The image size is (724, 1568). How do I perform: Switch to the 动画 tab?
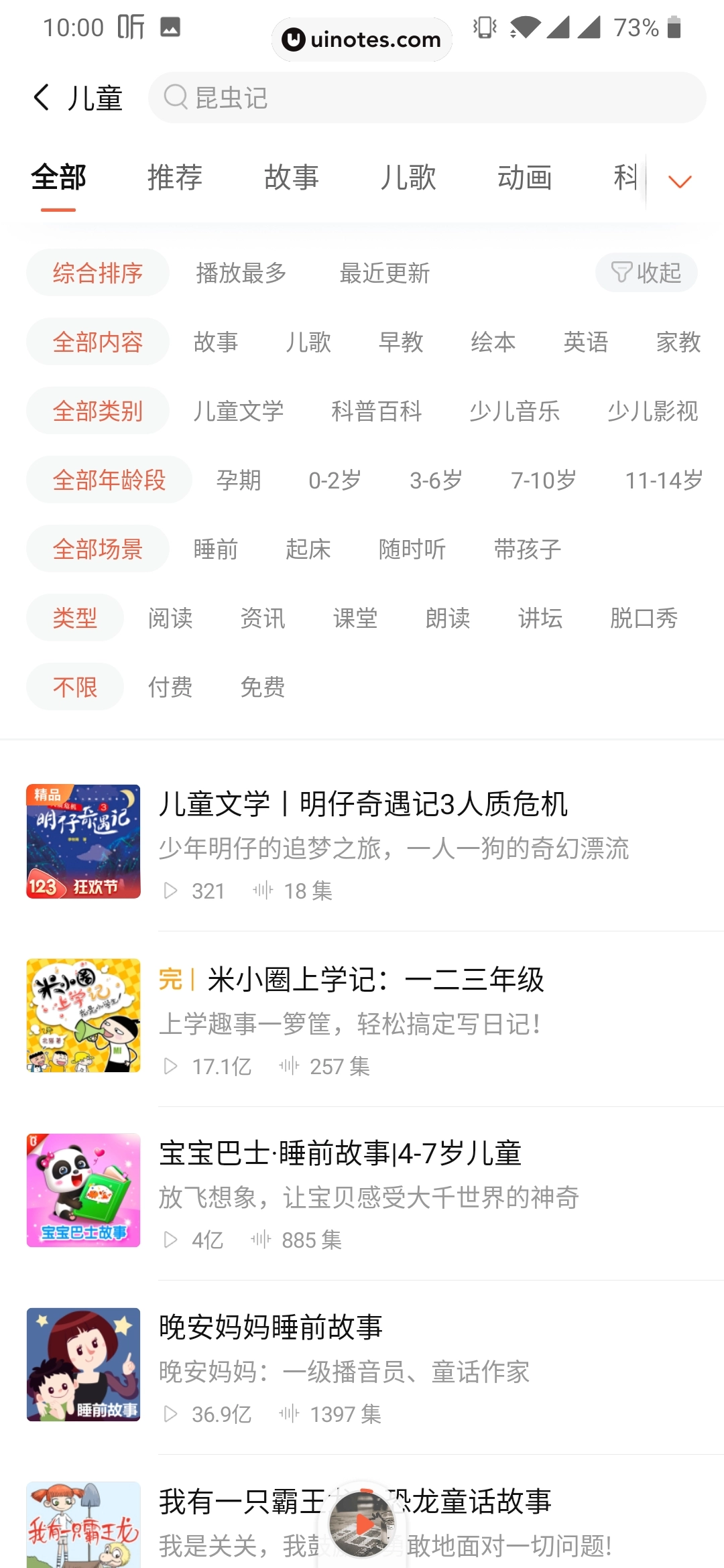[x=526, y=177]
